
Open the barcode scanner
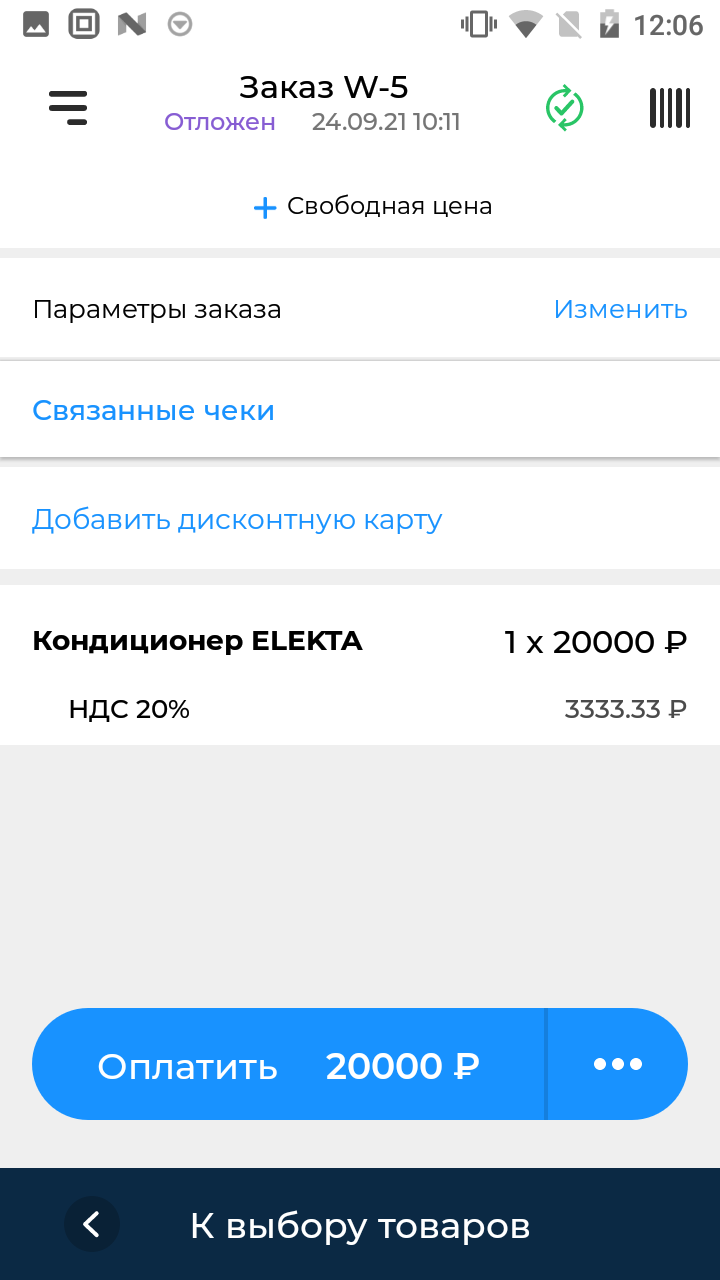click(669, 107)
